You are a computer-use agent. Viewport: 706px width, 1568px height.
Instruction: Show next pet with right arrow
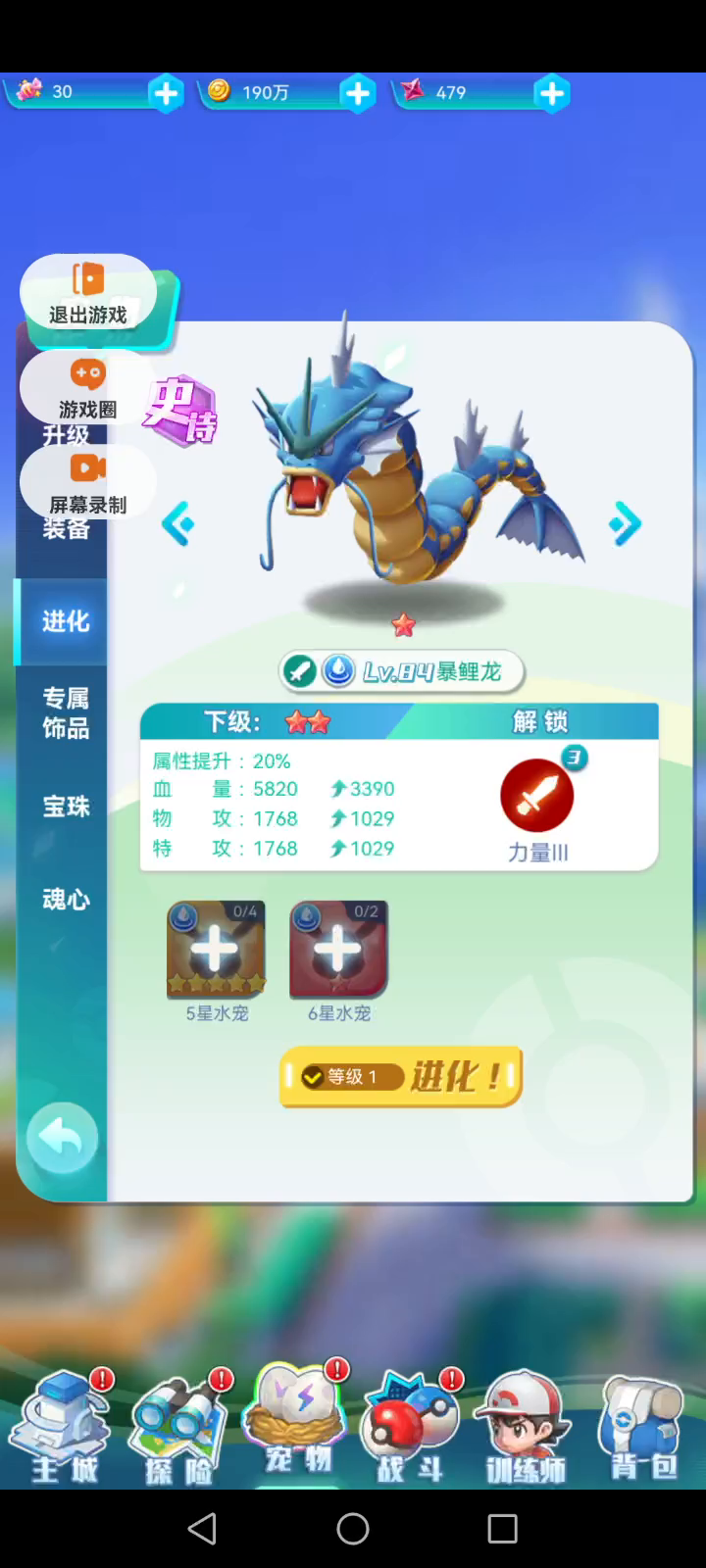tap(624, 523)
